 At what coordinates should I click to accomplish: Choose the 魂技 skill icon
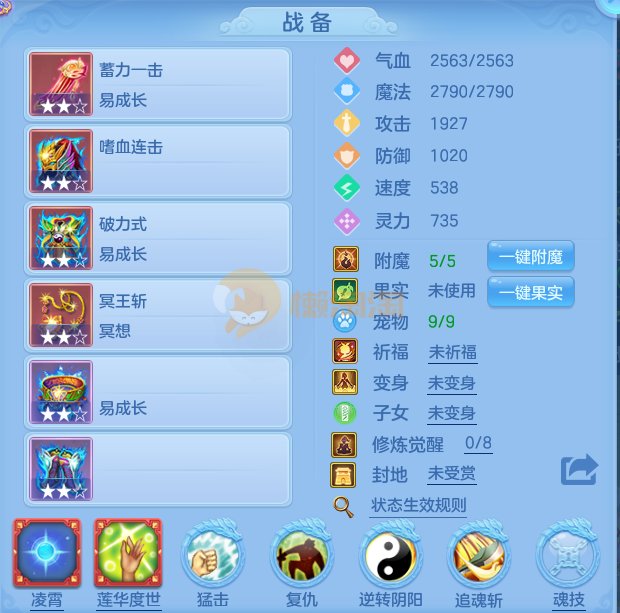pyautogui.click(x=567, y=556)
